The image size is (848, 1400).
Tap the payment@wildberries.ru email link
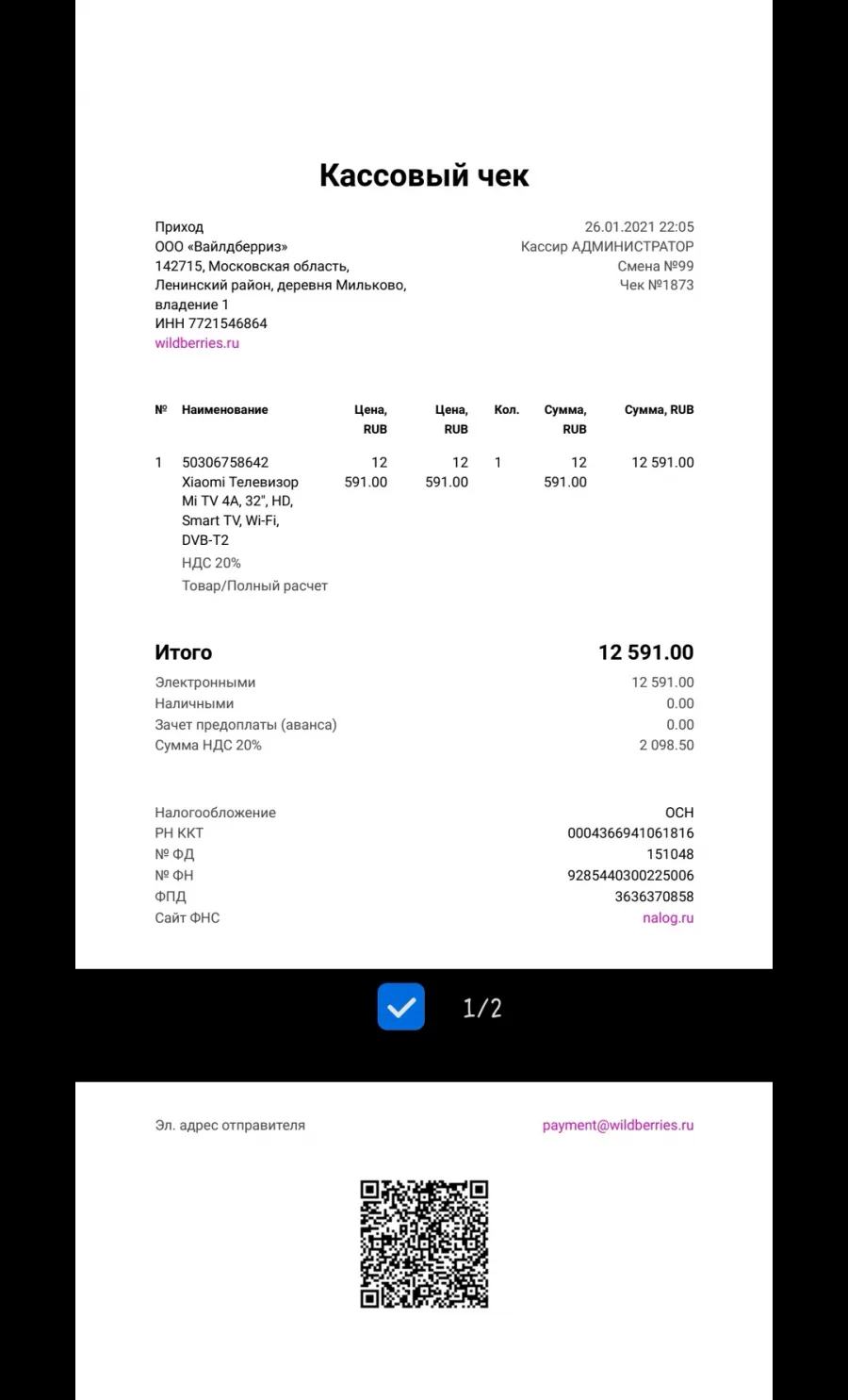(618, 1126)
